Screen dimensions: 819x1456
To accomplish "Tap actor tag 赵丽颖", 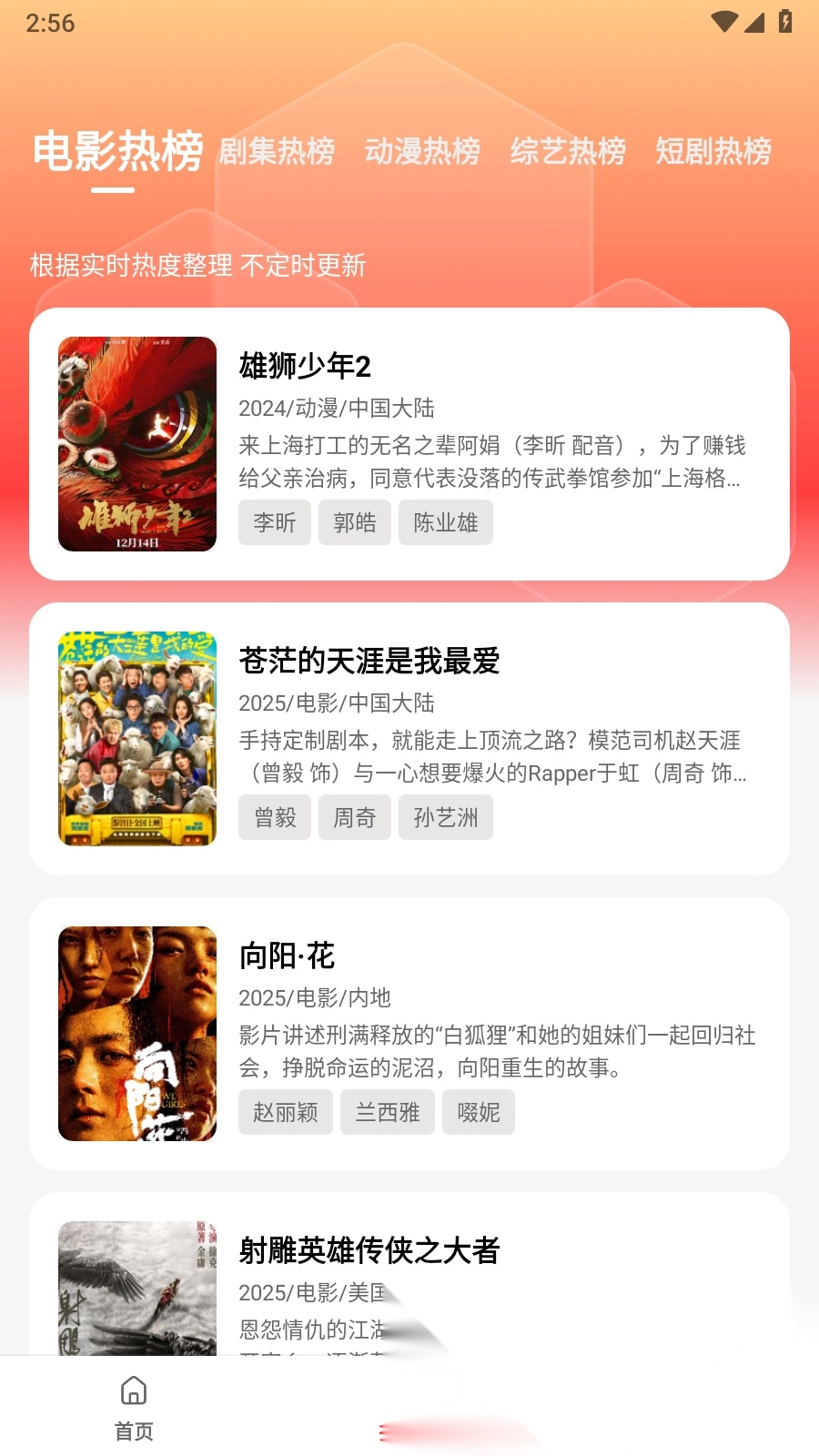I will 285,1112.
